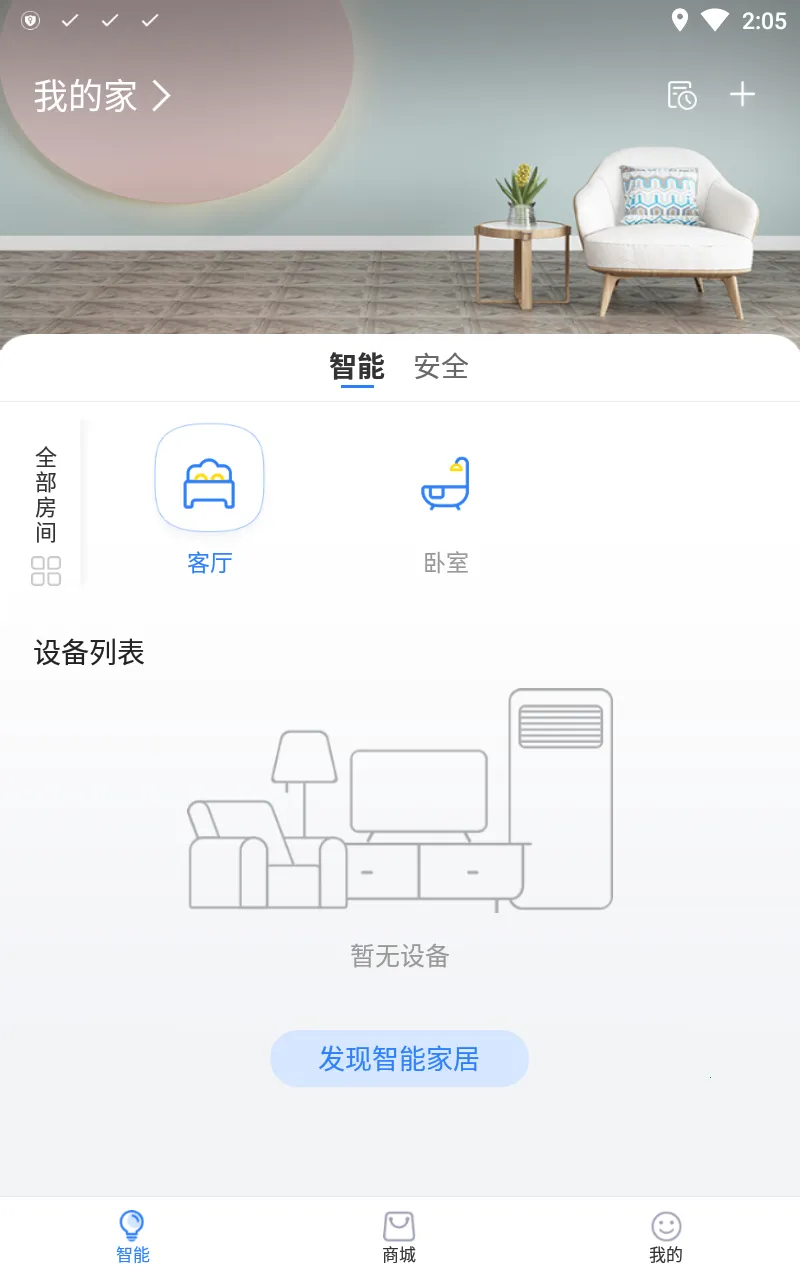Go to the 我的 bottom tab
This screenshot has height=1280, width=800.
(x=665, y=1237)
